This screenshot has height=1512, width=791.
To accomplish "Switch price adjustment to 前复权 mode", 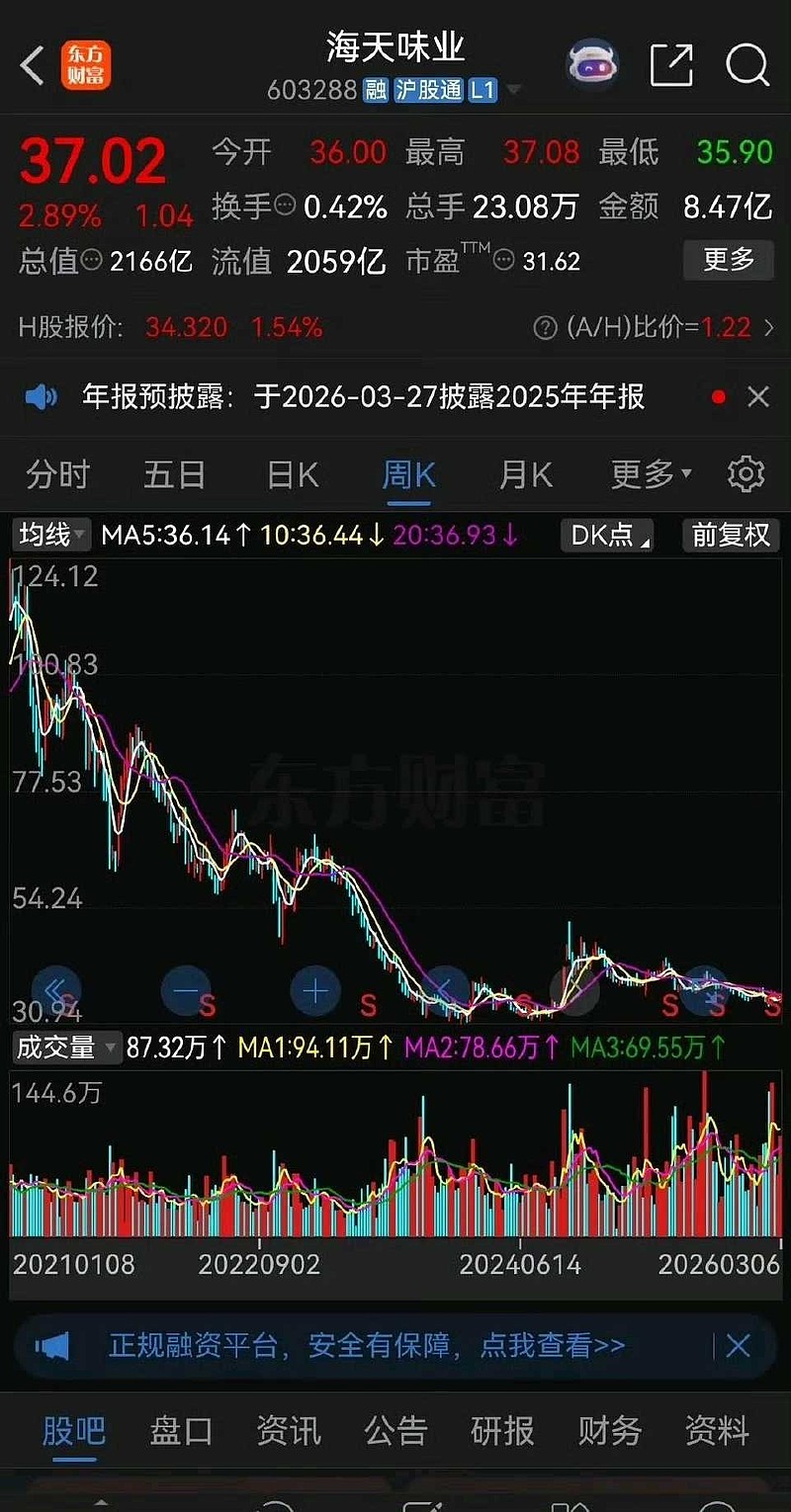I will pos(730,536).
